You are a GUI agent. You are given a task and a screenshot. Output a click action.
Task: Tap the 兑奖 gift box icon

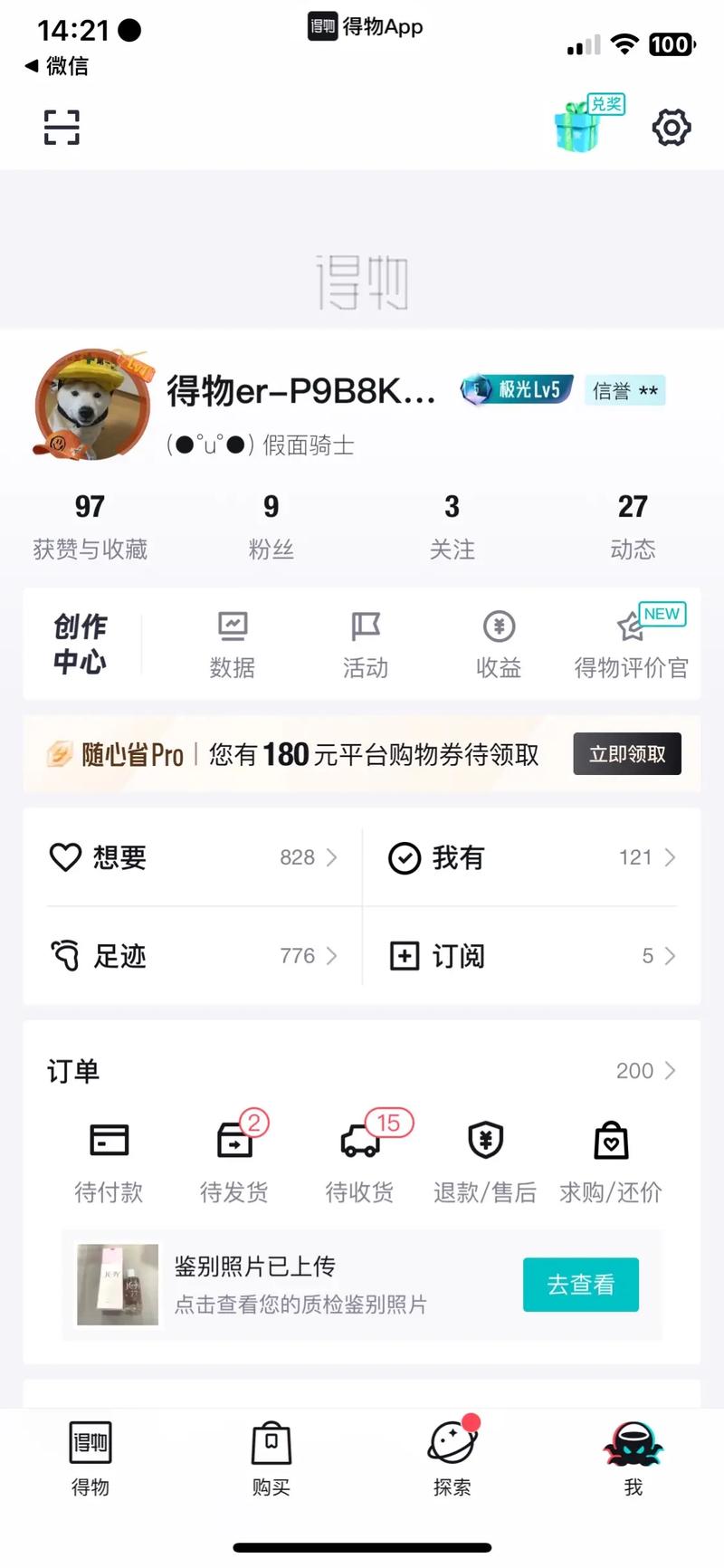click(x=581, y=127)
